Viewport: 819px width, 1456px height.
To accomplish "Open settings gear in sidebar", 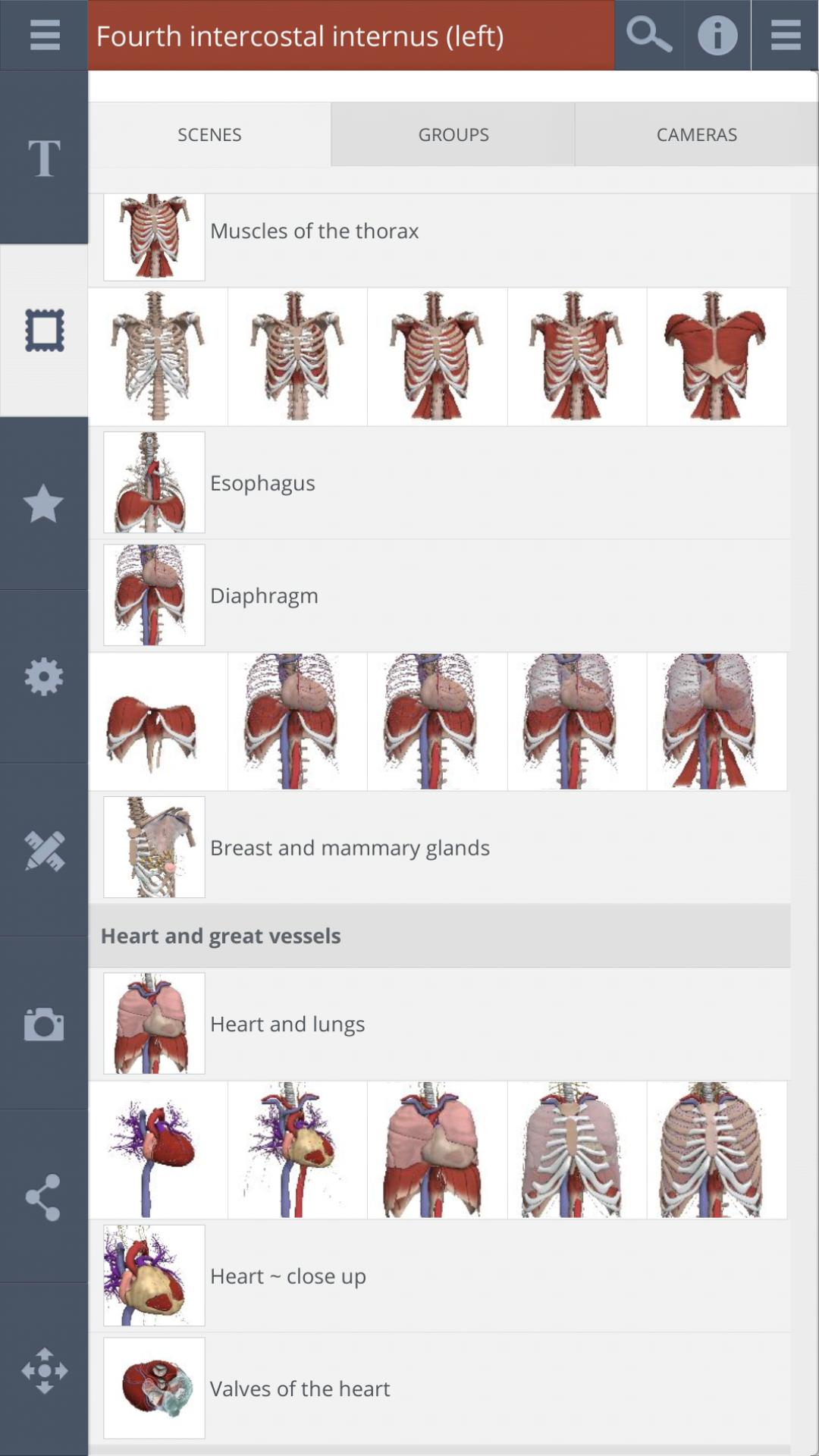I will point(44,676).
